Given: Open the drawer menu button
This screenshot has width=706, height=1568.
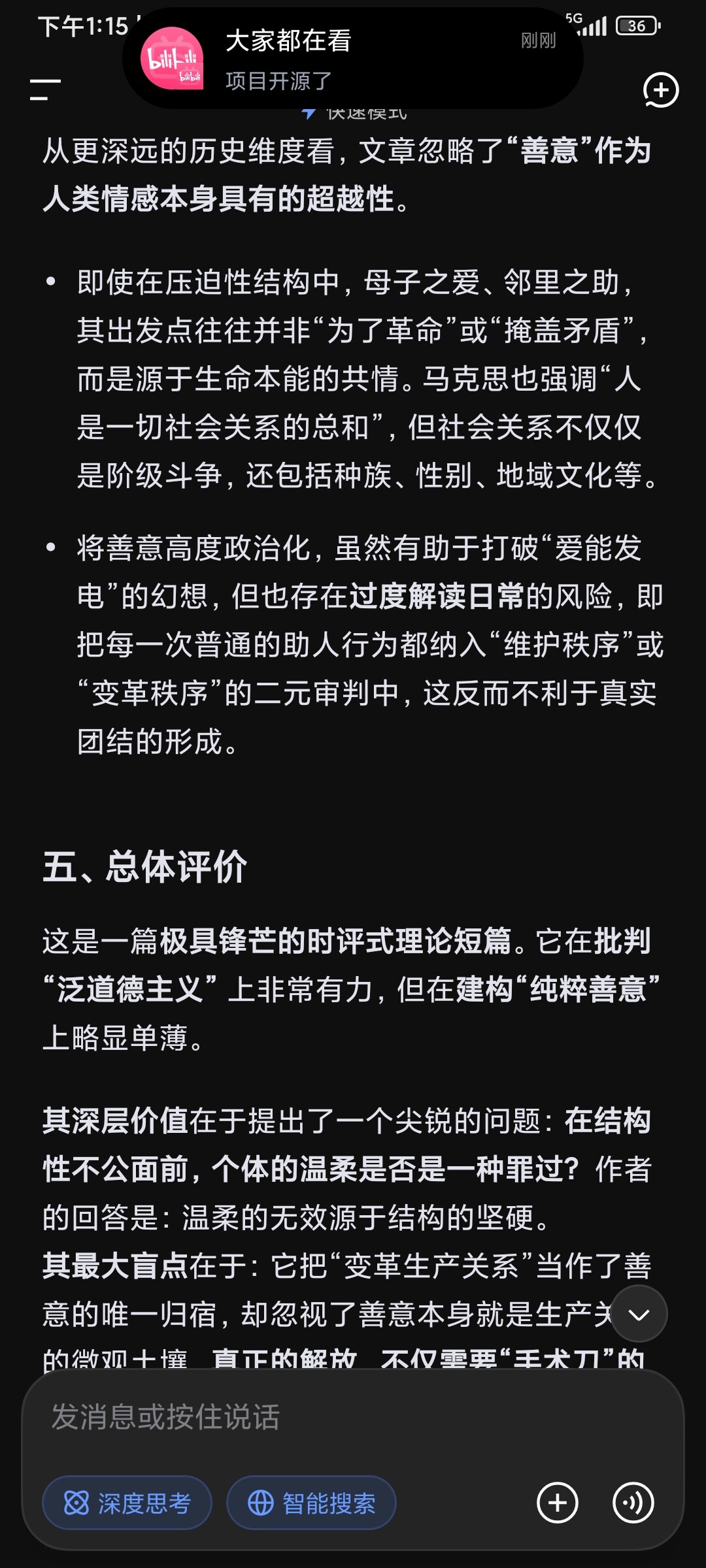Looking at the screenshot, I should pos(45,90).
